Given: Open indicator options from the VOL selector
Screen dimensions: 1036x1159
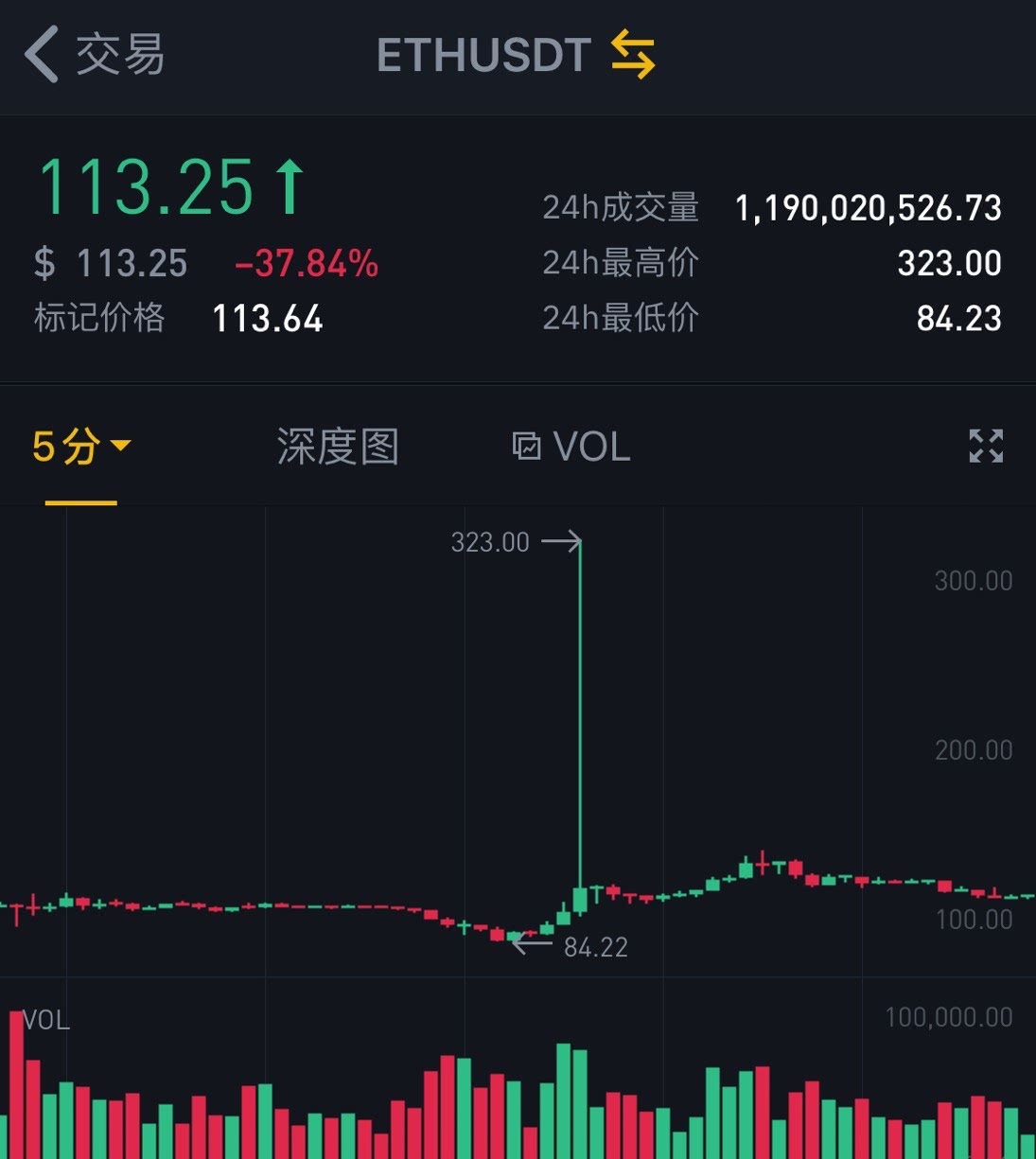Looking at the screenshot, I should point(571,446).
